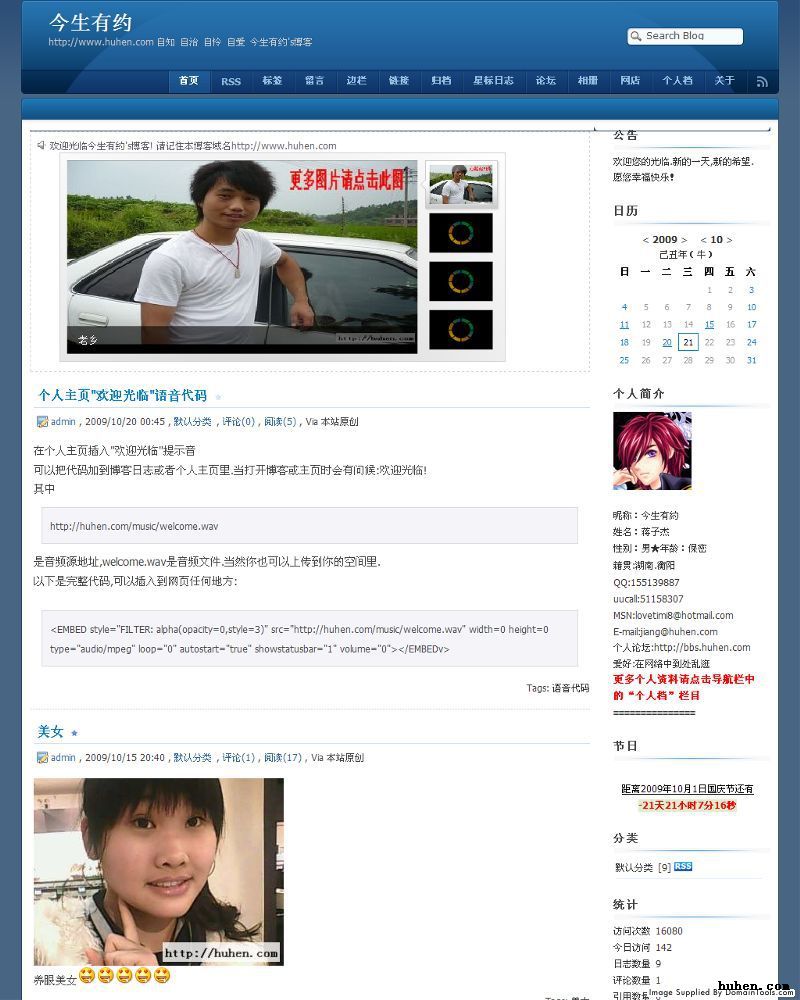Open the post 个人主页"欢迎光临"语音代码
The image size is (800, 1000).
pos(122,396)
